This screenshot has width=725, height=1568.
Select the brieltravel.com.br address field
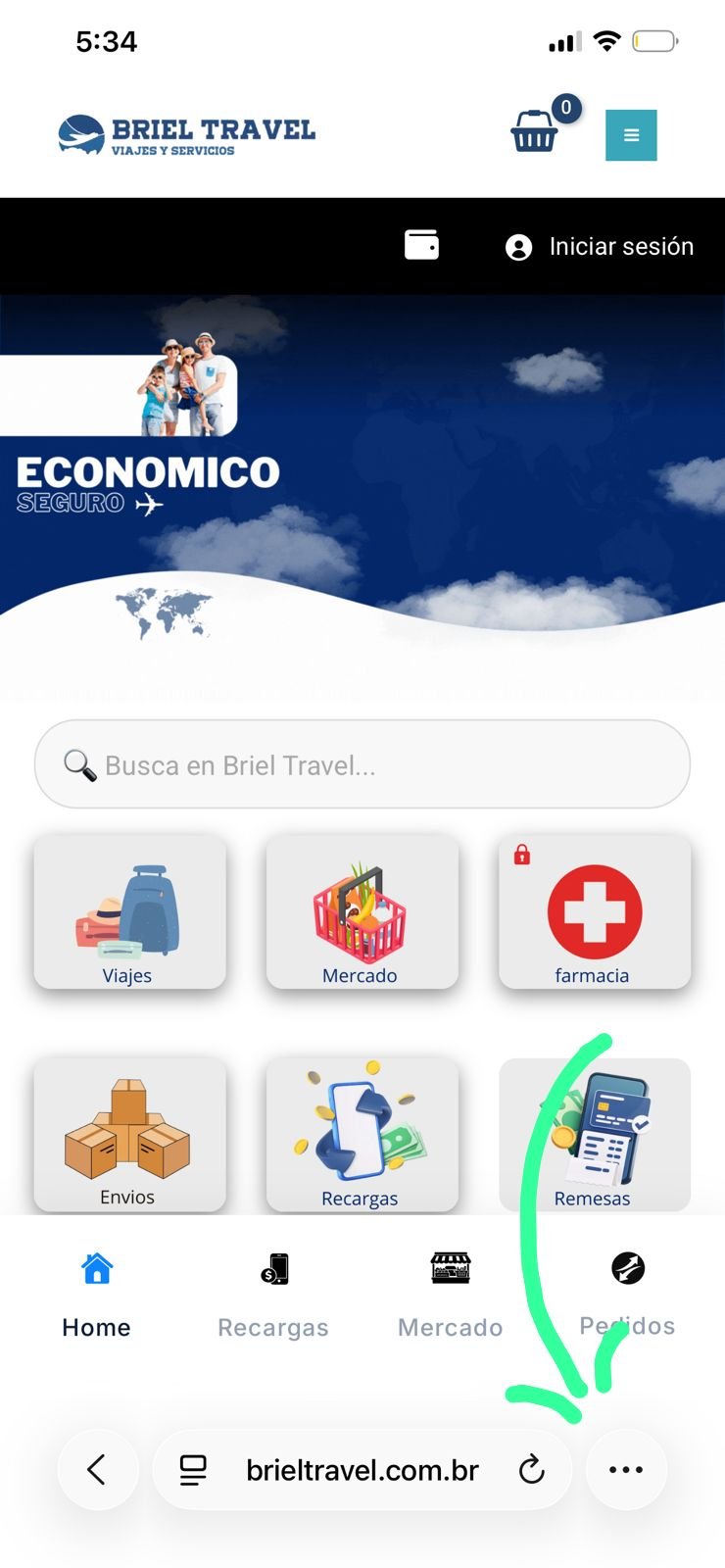coord(362,1470)
